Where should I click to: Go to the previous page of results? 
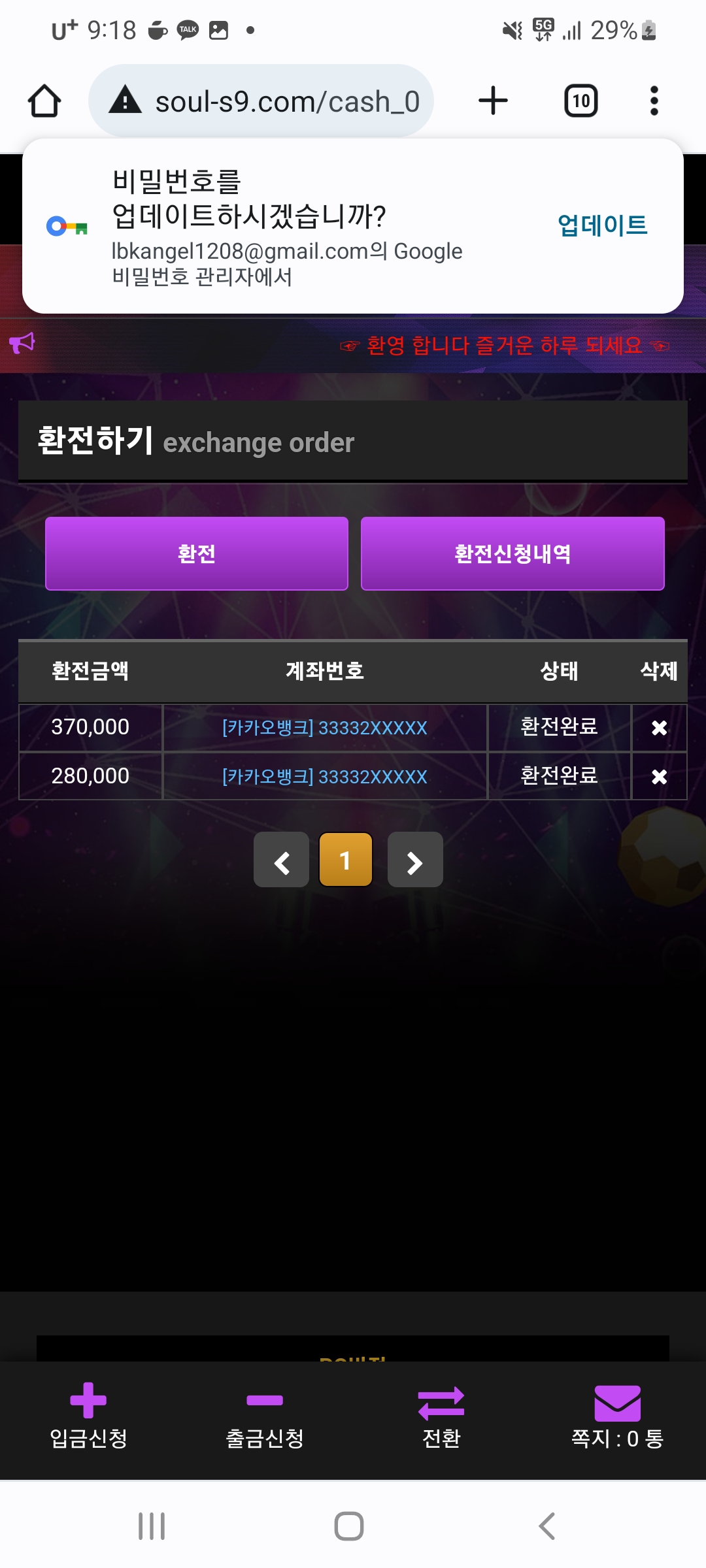click(x=281, y=860)
